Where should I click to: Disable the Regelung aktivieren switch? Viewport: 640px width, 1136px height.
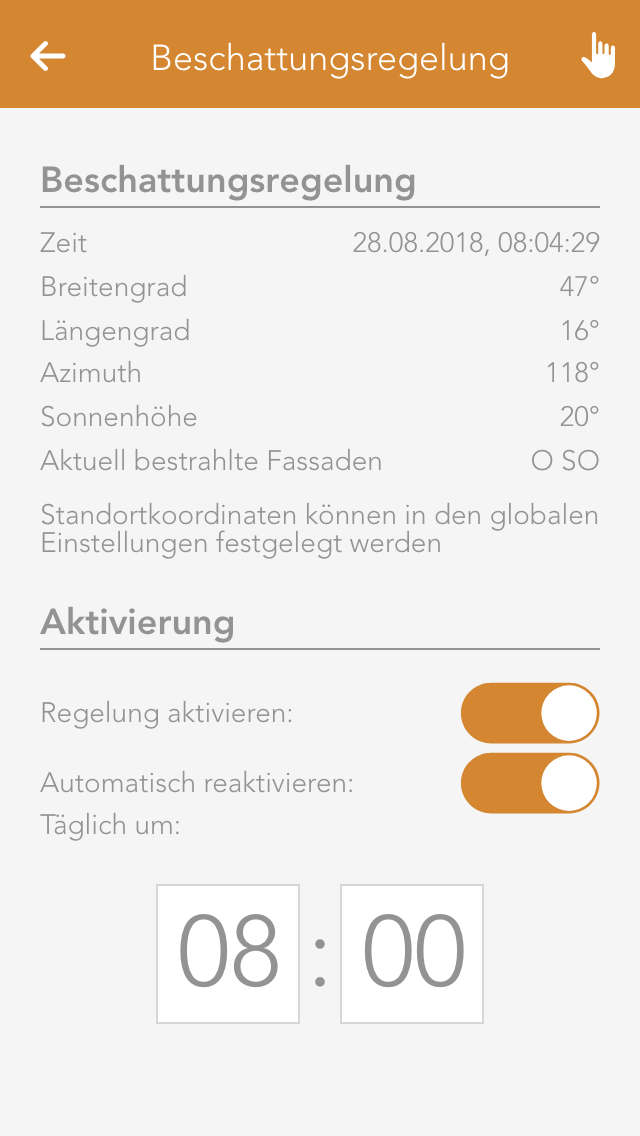[x=529, y=713]
